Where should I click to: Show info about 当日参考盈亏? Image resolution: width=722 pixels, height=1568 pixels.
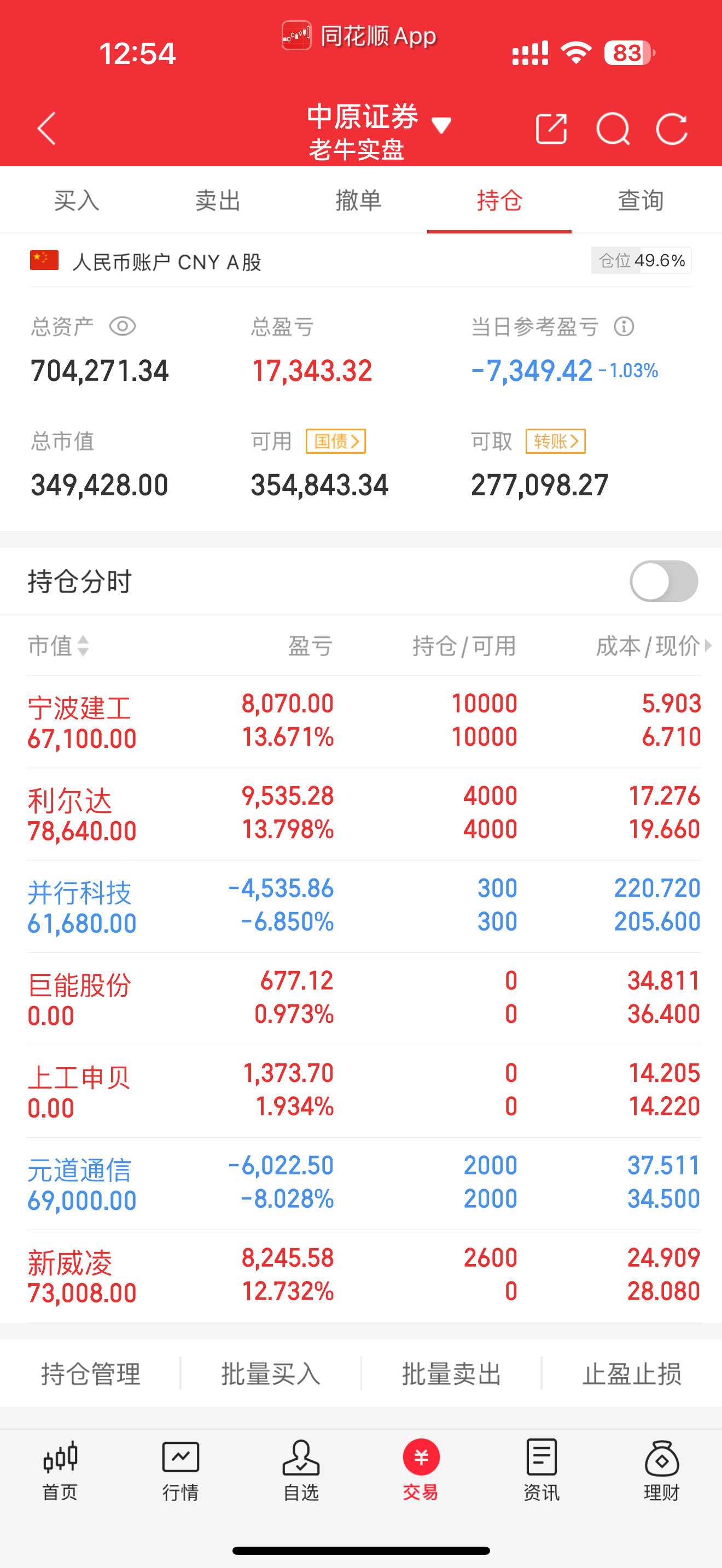[624, 327]
